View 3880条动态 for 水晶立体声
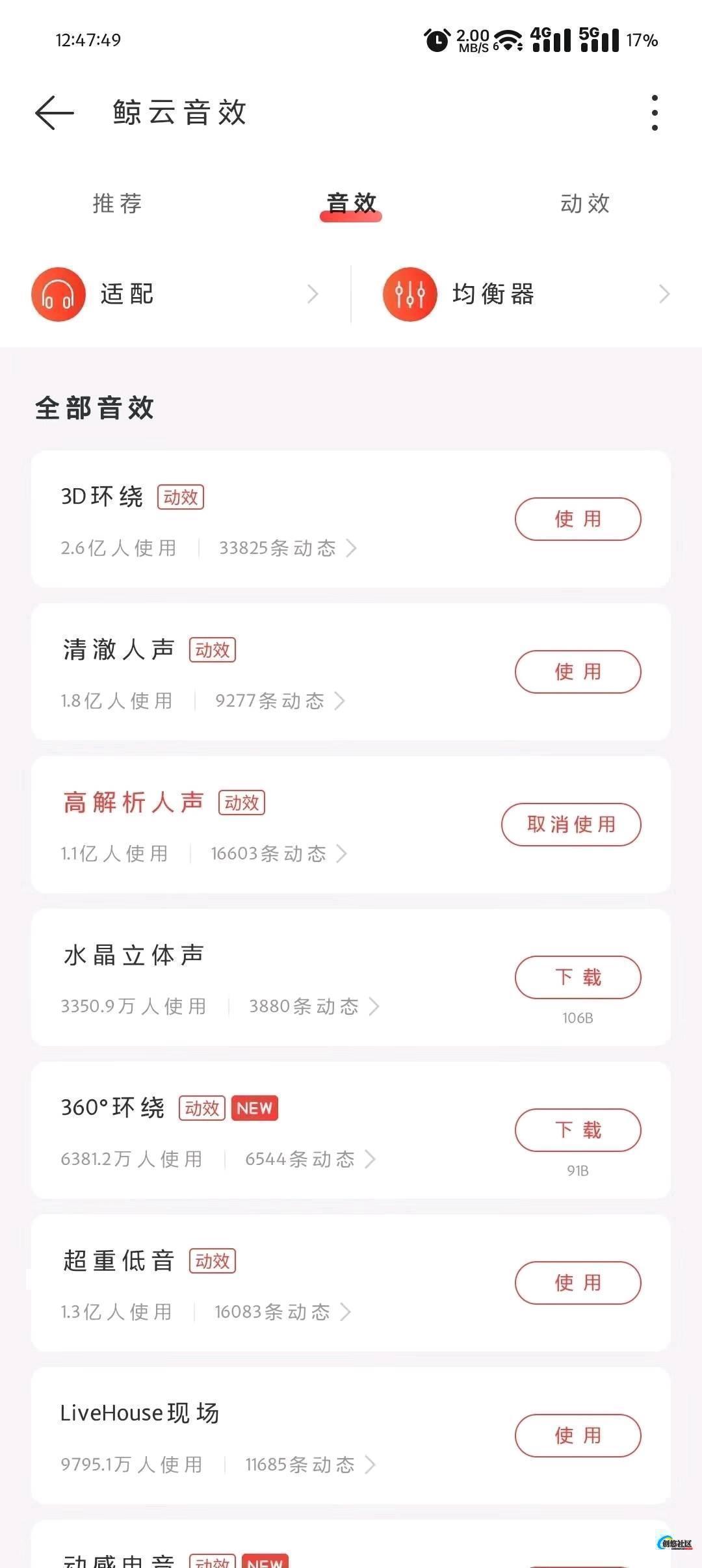702x1568 pixels. point(314,1006)
